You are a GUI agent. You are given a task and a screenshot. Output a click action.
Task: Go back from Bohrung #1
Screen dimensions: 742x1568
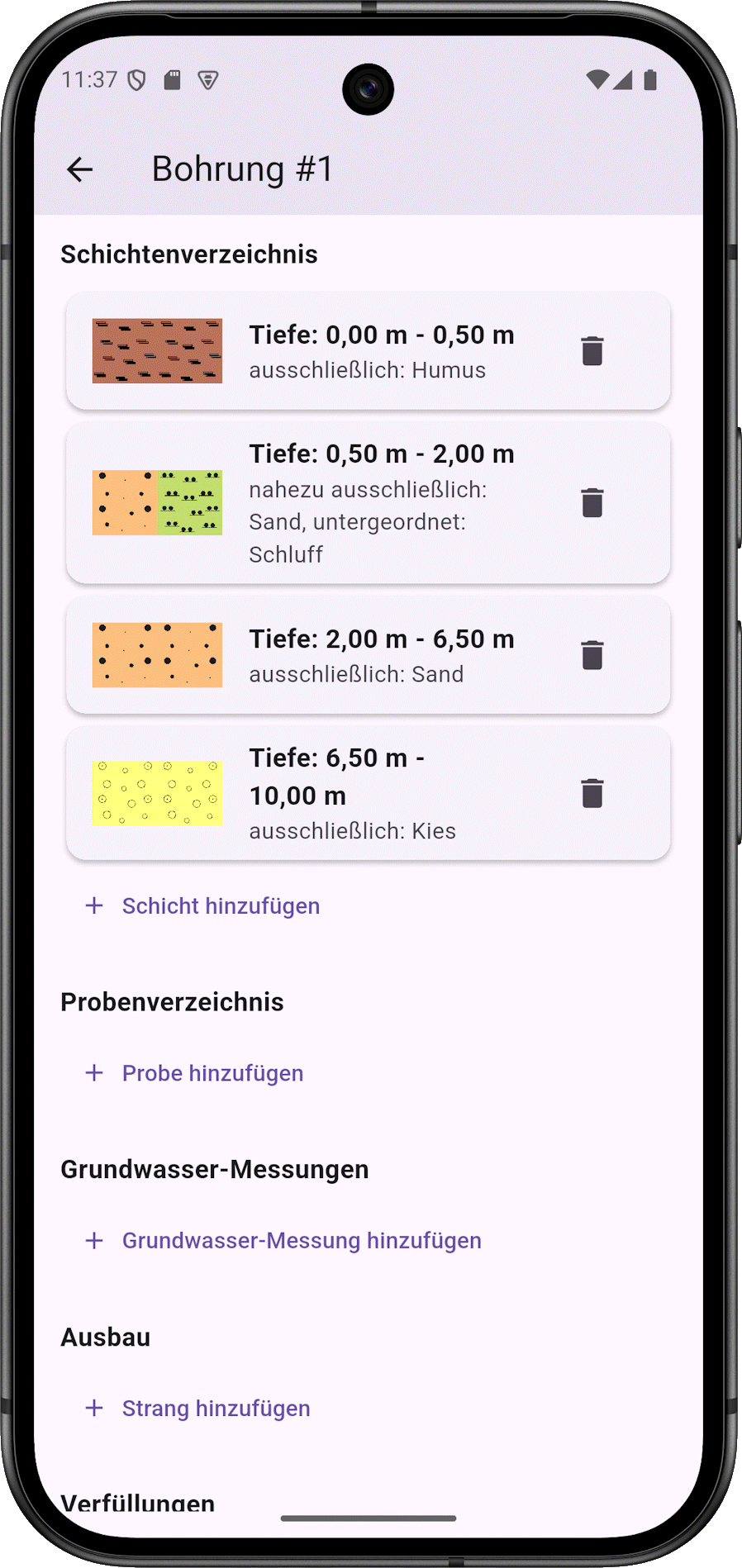[80, 169]
